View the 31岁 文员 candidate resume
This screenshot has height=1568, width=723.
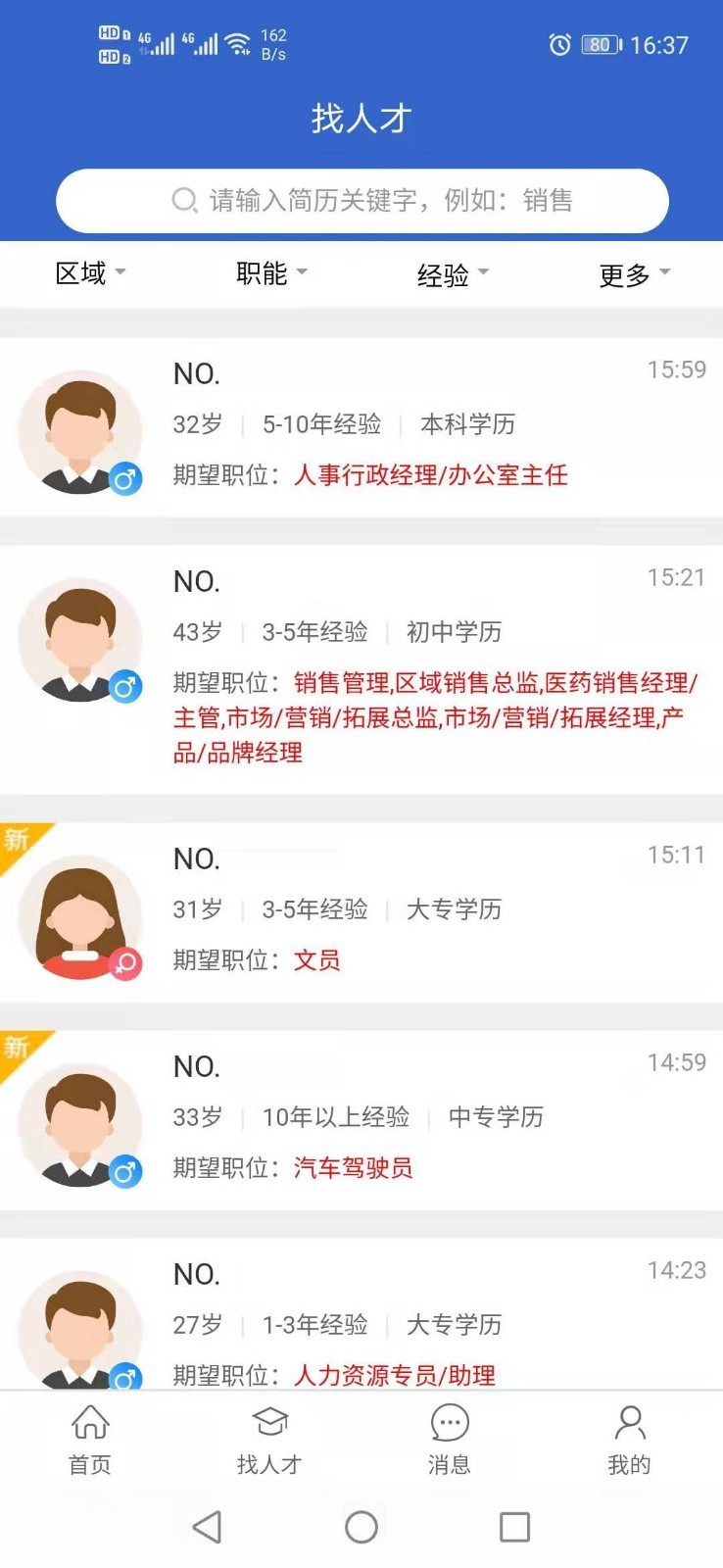361,912
